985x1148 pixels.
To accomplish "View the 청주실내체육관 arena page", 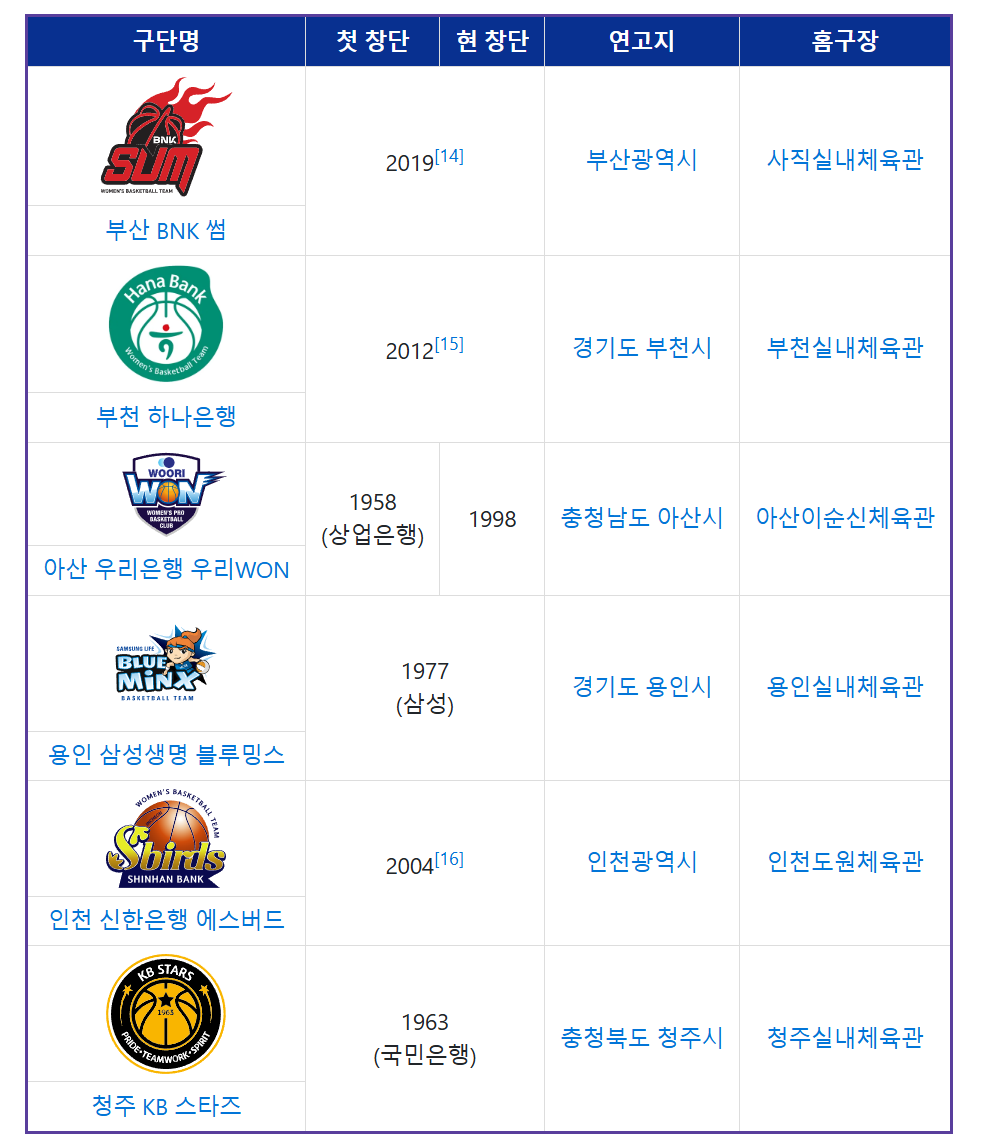I will click(x=844, y=1038).
